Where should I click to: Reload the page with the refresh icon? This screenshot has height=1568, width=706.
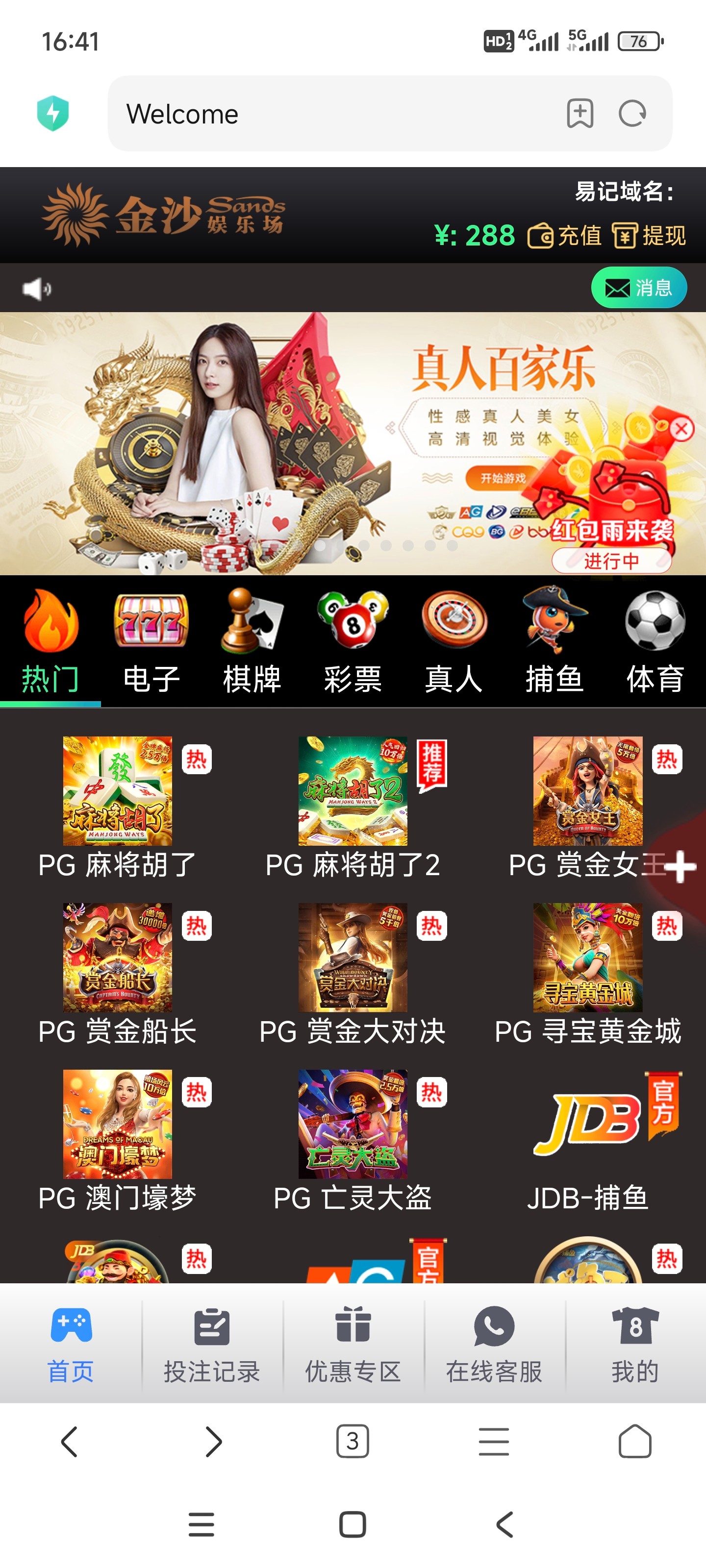(631, 114)
